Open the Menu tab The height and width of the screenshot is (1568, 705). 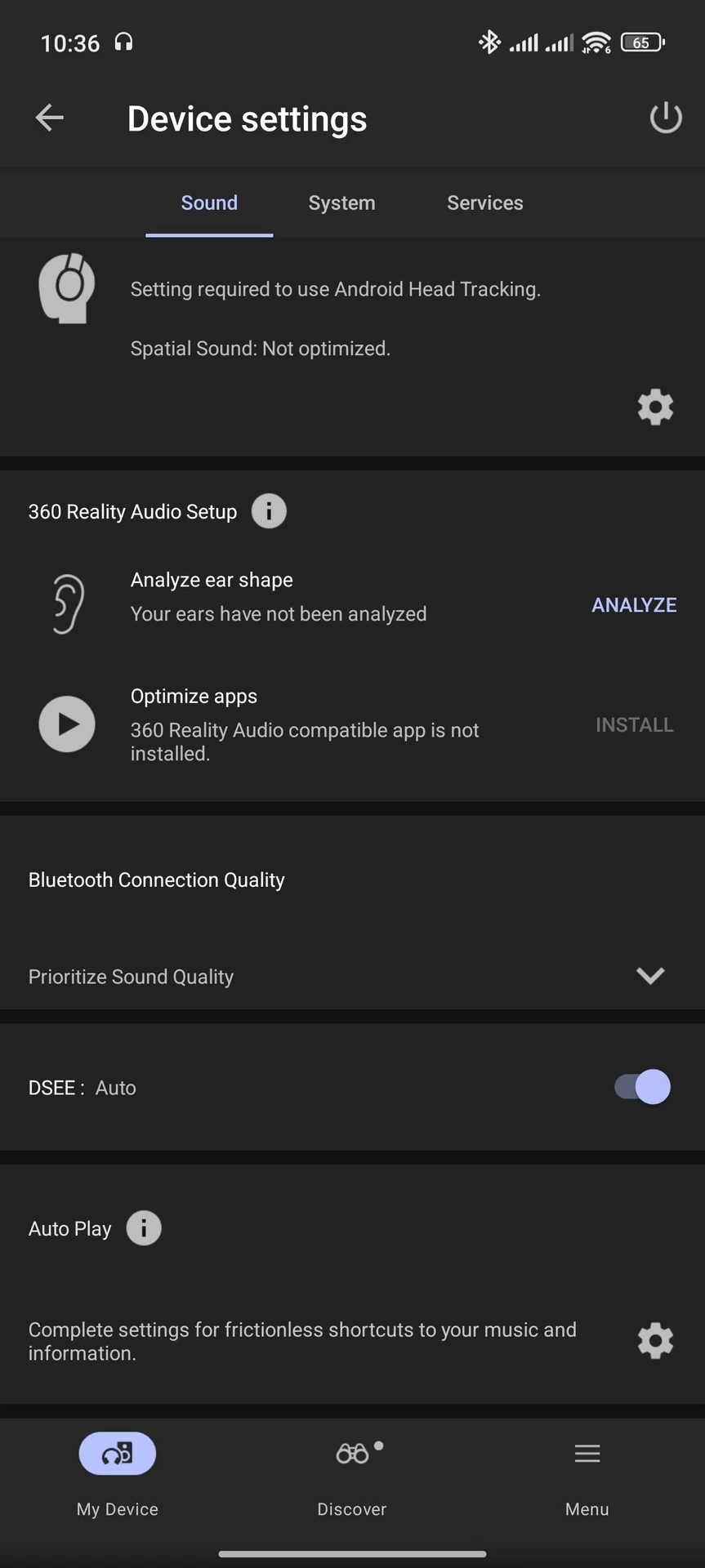587,1475
